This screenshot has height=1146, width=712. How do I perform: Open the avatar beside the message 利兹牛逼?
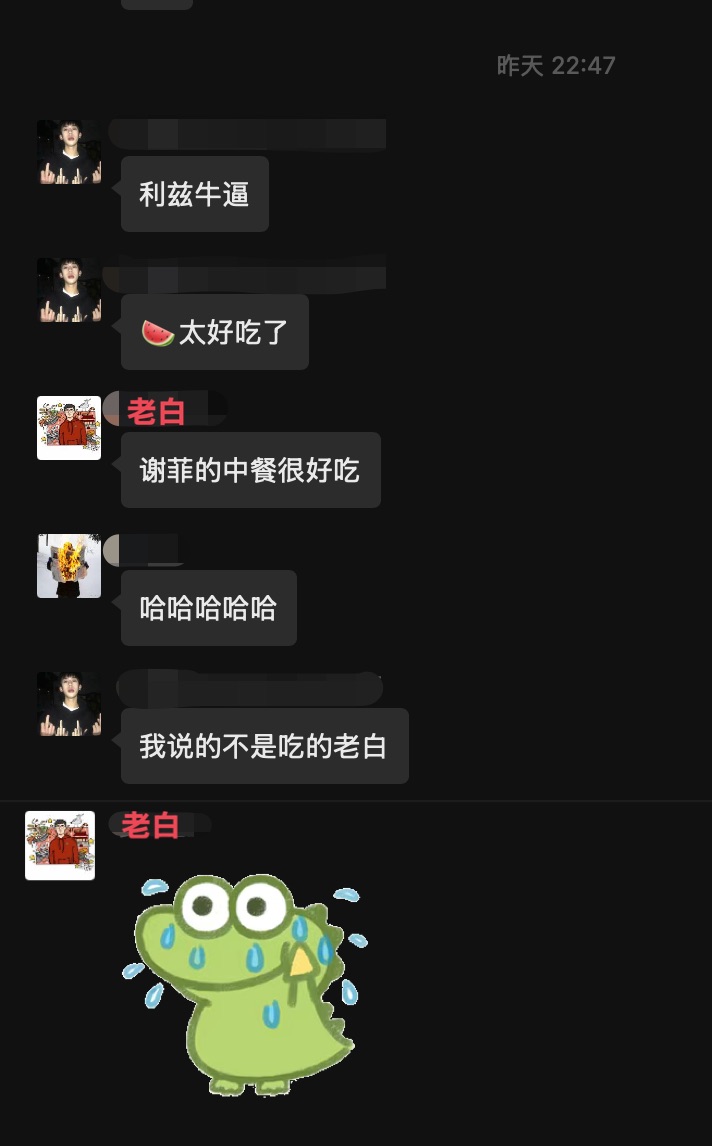(69, 152)
